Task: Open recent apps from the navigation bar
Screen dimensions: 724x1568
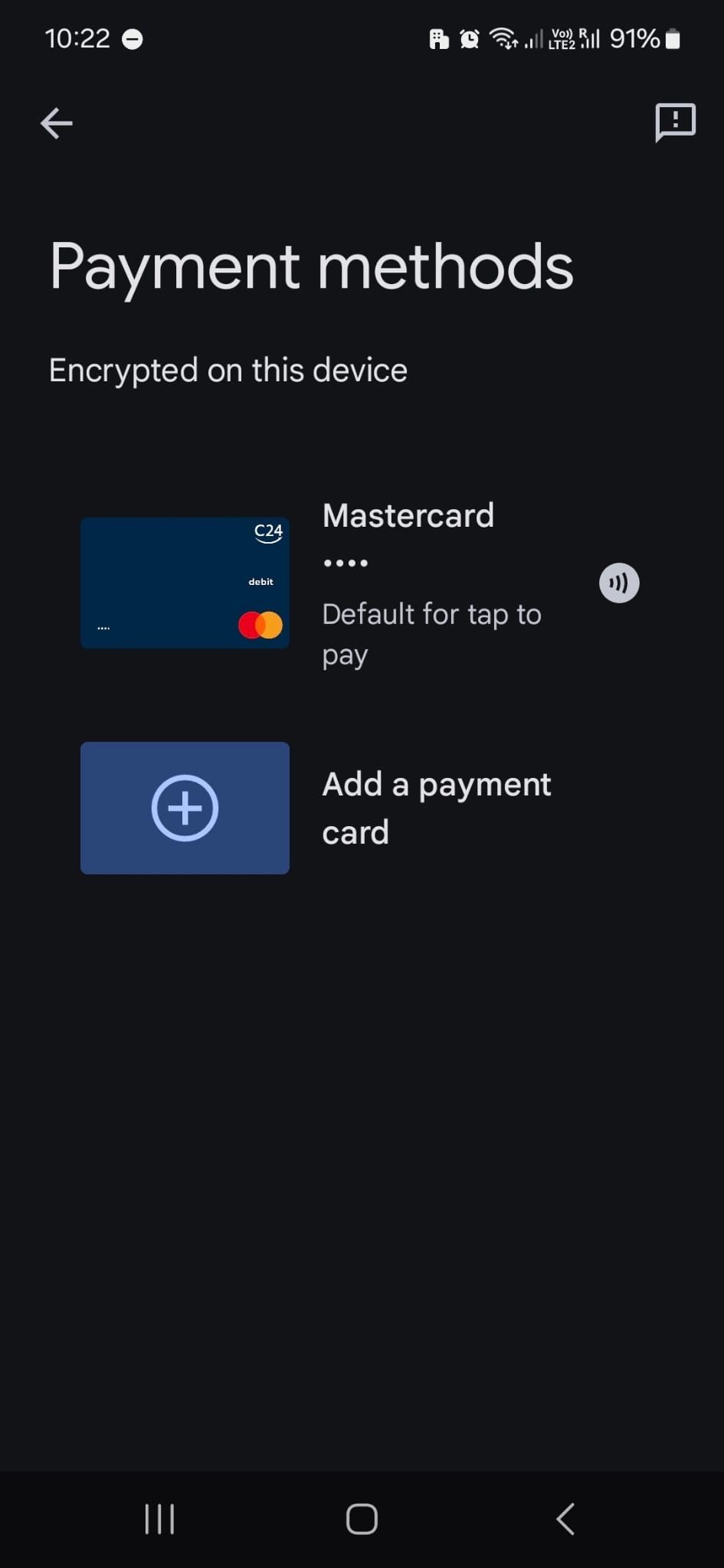Action: [159, 1519]
